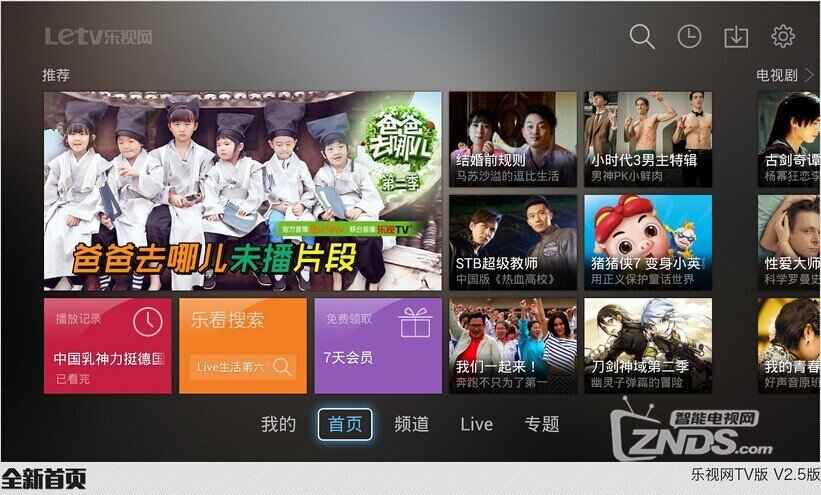
Task: Open the 结婚前规则 video tile
Action: tap(513, 139)
